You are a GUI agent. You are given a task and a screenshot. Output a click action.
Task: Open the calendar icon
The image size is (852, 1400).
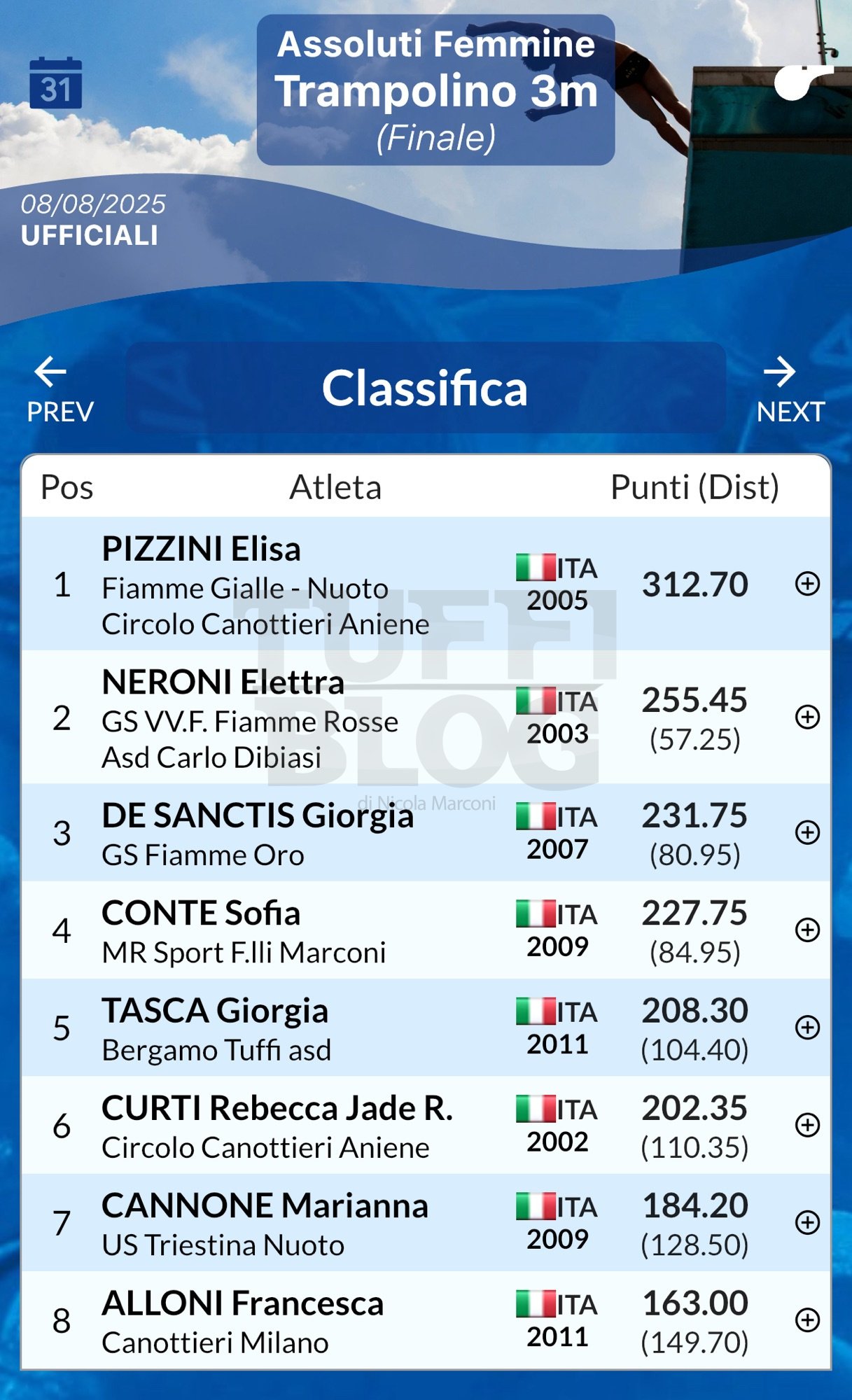[x=56, y=83]
